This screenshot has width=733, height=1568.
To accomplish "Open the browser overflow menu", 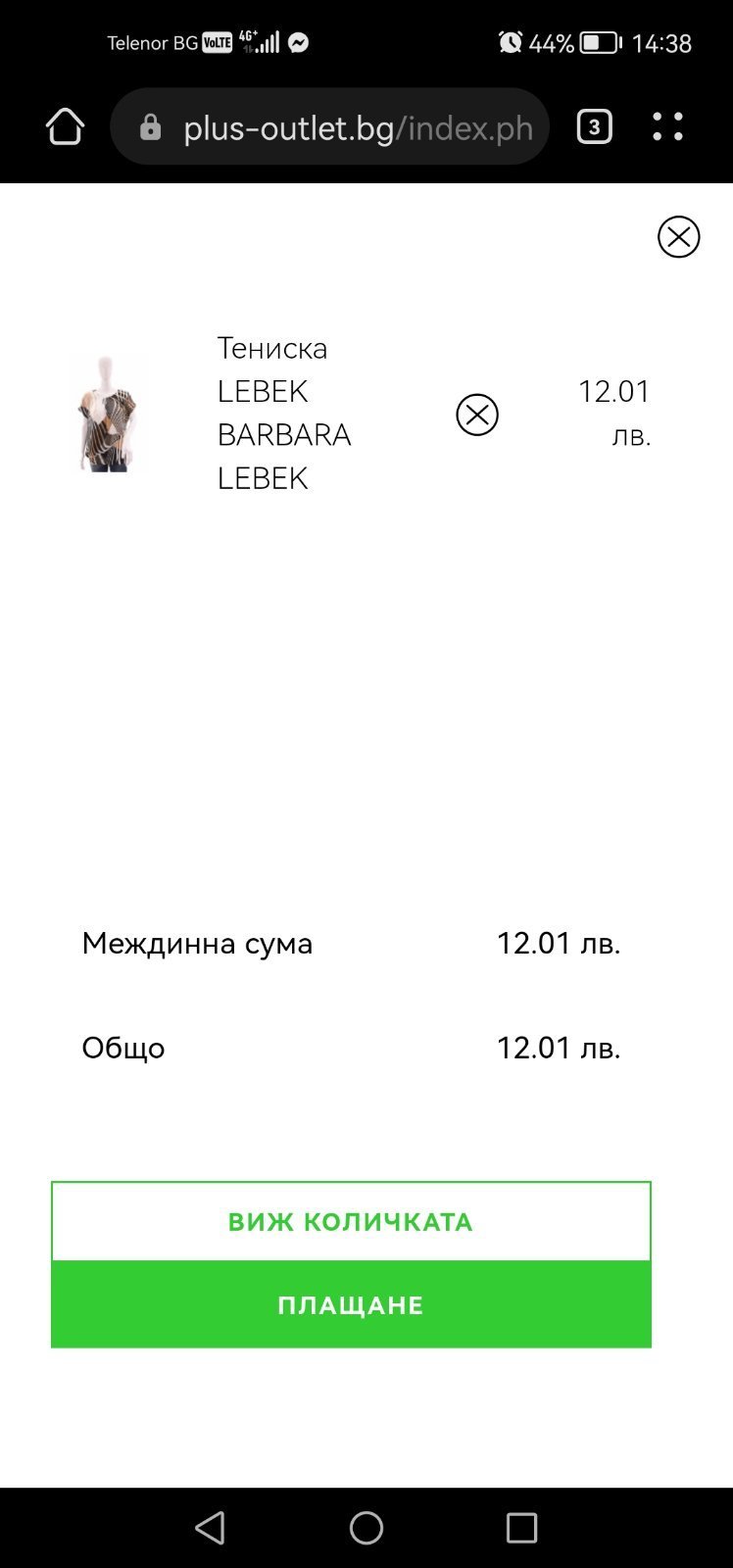I will tap(667, 126).
